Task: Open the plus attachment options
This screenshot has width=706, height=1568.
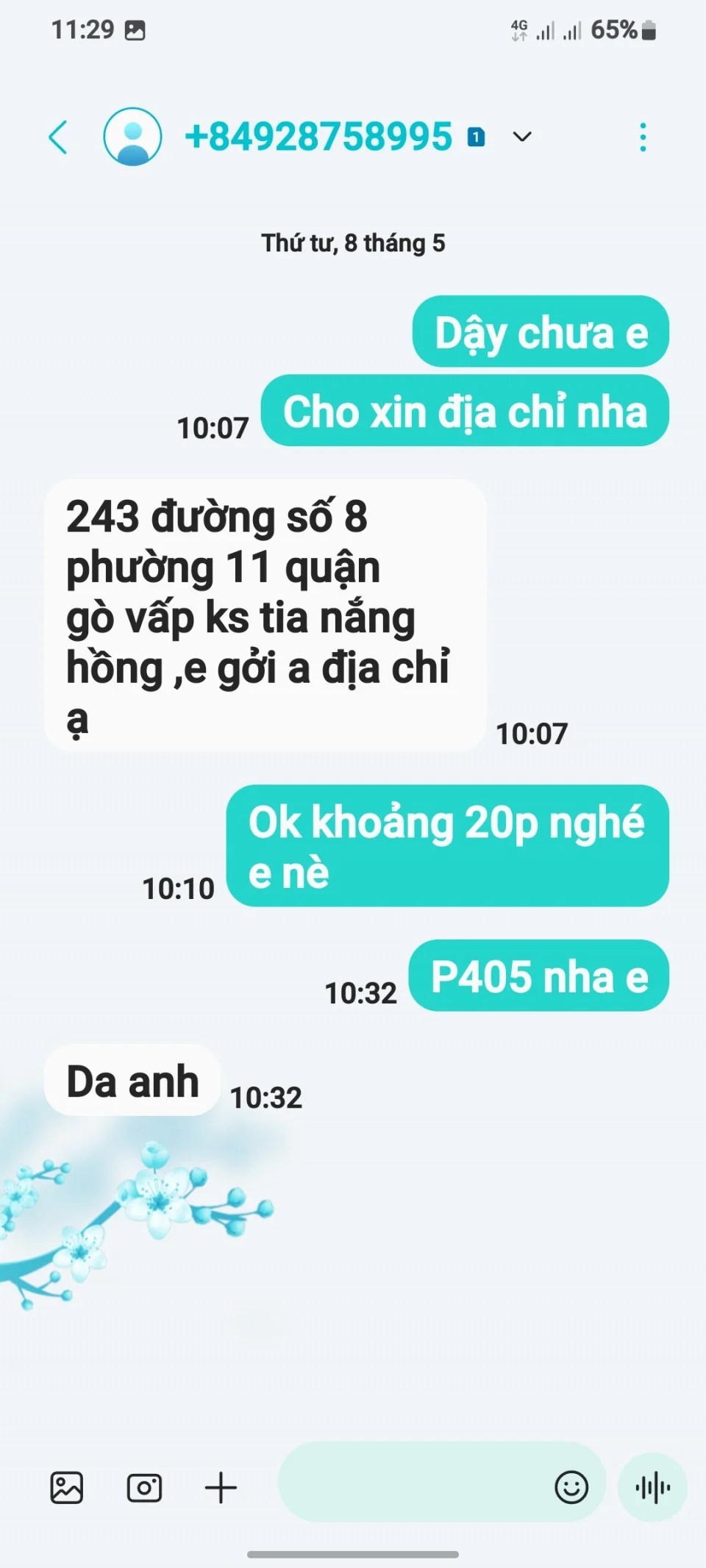Action: [x=221, y=1488]
